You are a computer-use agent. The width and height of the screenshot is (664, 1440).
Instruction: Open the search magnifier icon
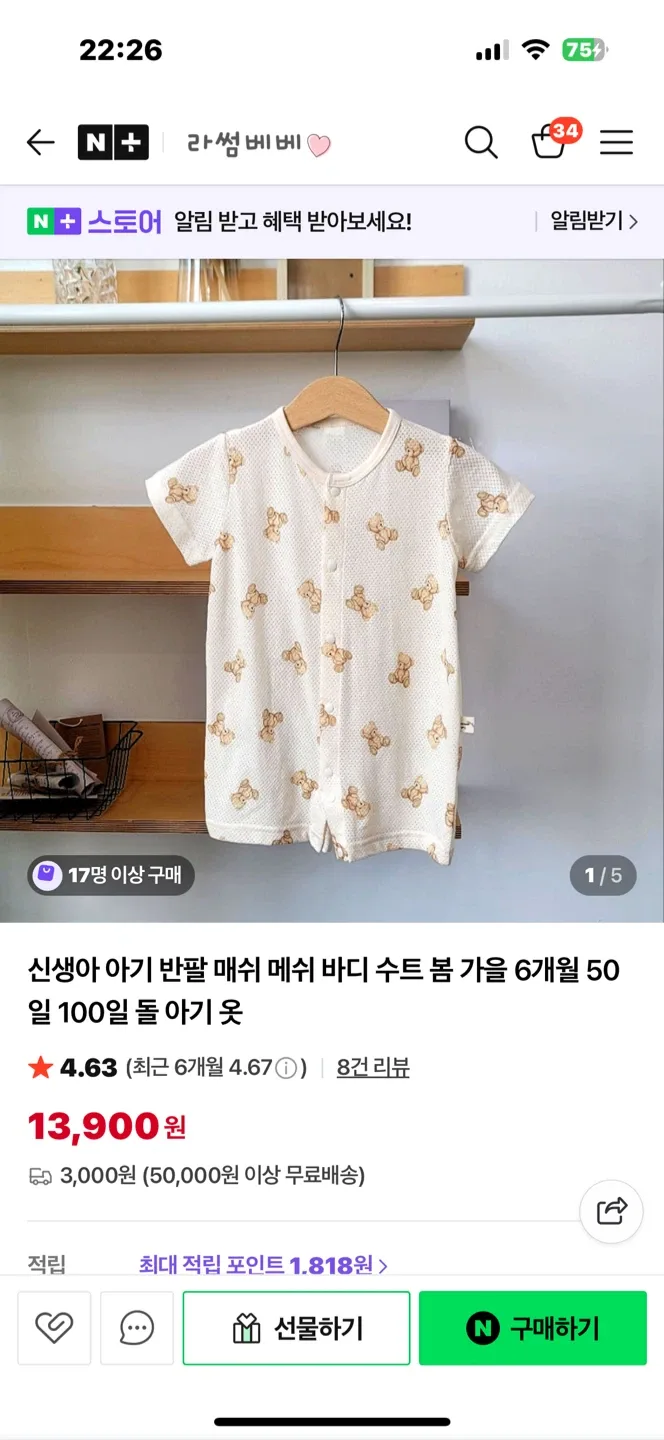click(481, 143)
